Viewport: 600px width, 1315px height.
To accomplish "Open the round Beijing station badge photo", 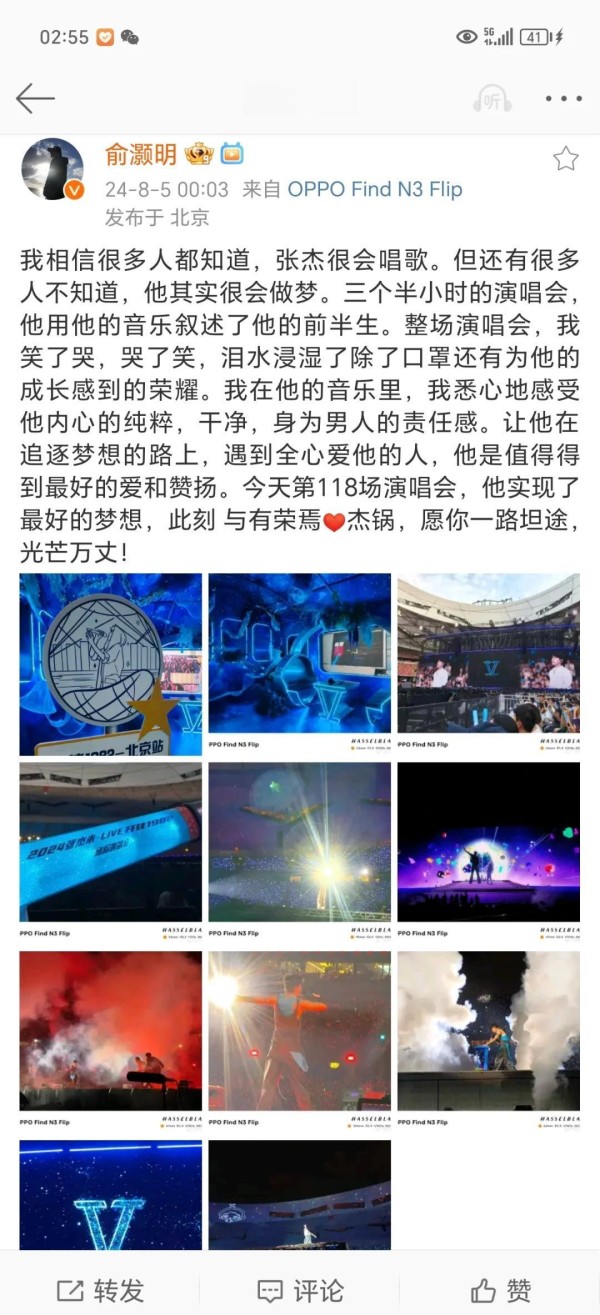I will click(111, 664).
